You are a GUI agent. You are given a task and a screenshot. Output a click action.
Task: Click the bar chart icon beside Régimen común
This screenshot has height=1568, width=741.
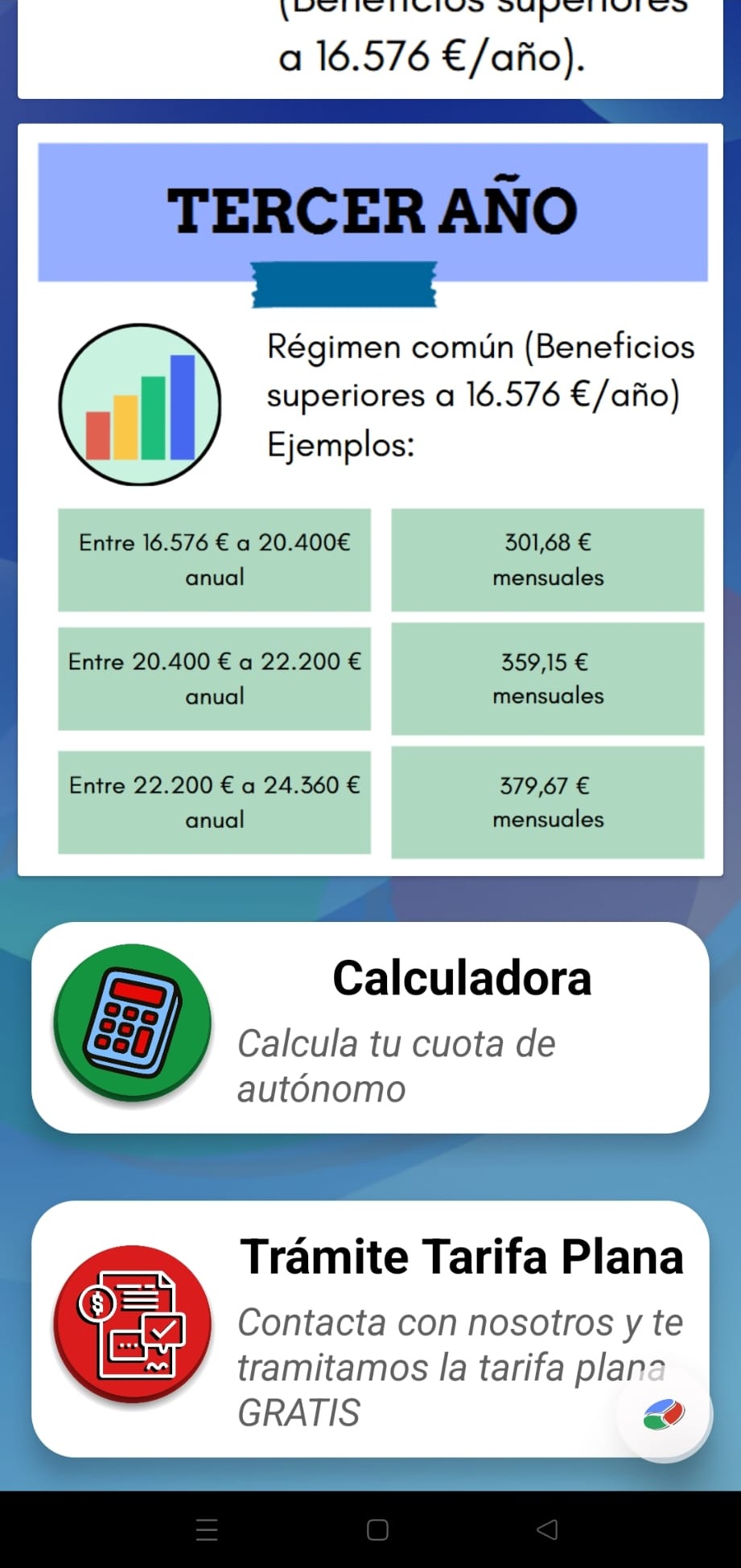point(140,404)
